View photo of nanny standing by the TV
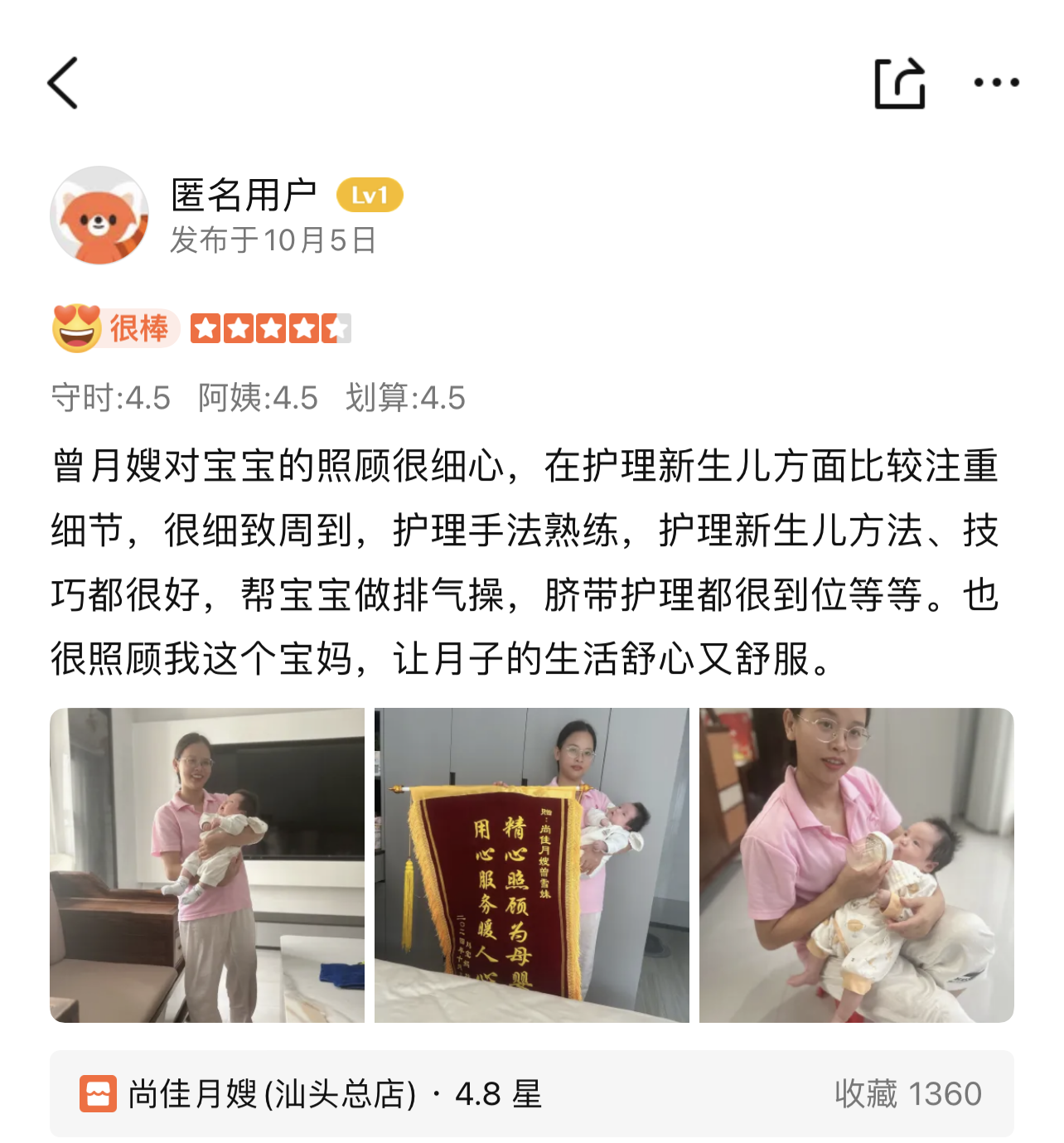1064x1143 pixels. (x=207, y=865)
